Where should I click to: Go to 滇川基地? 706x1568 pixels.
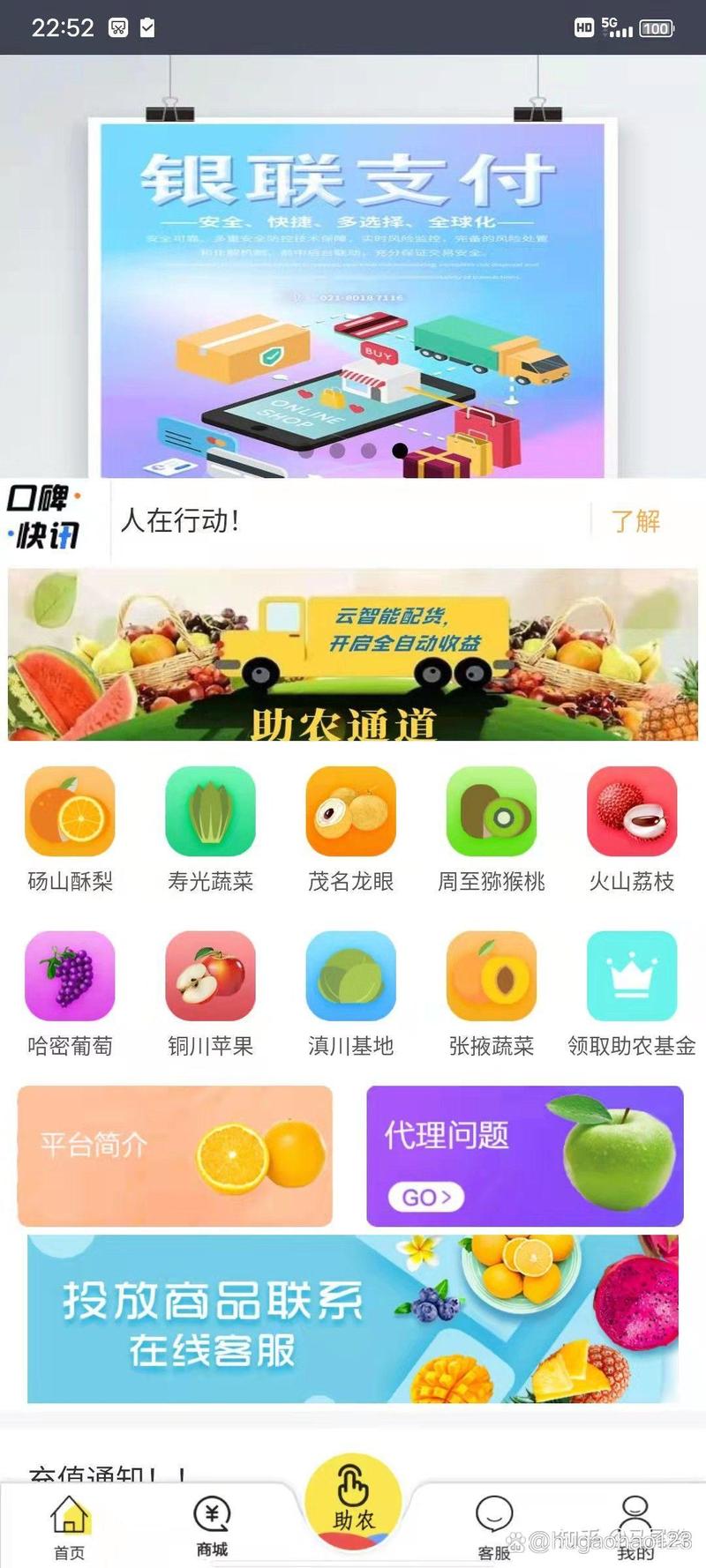click(x=350, y=976)
